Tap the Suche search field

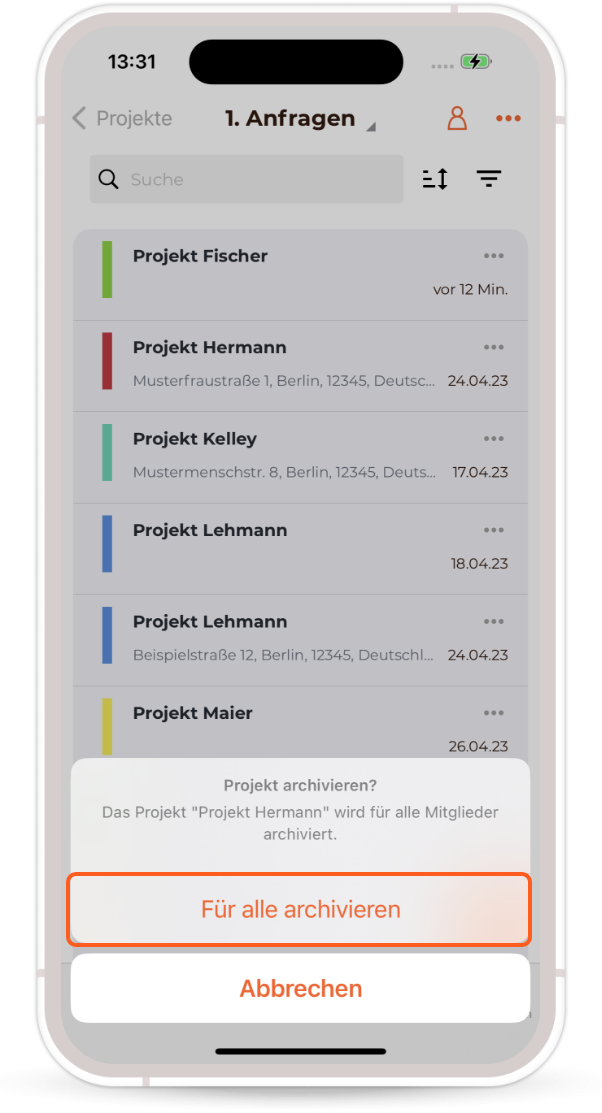(247, 180)
